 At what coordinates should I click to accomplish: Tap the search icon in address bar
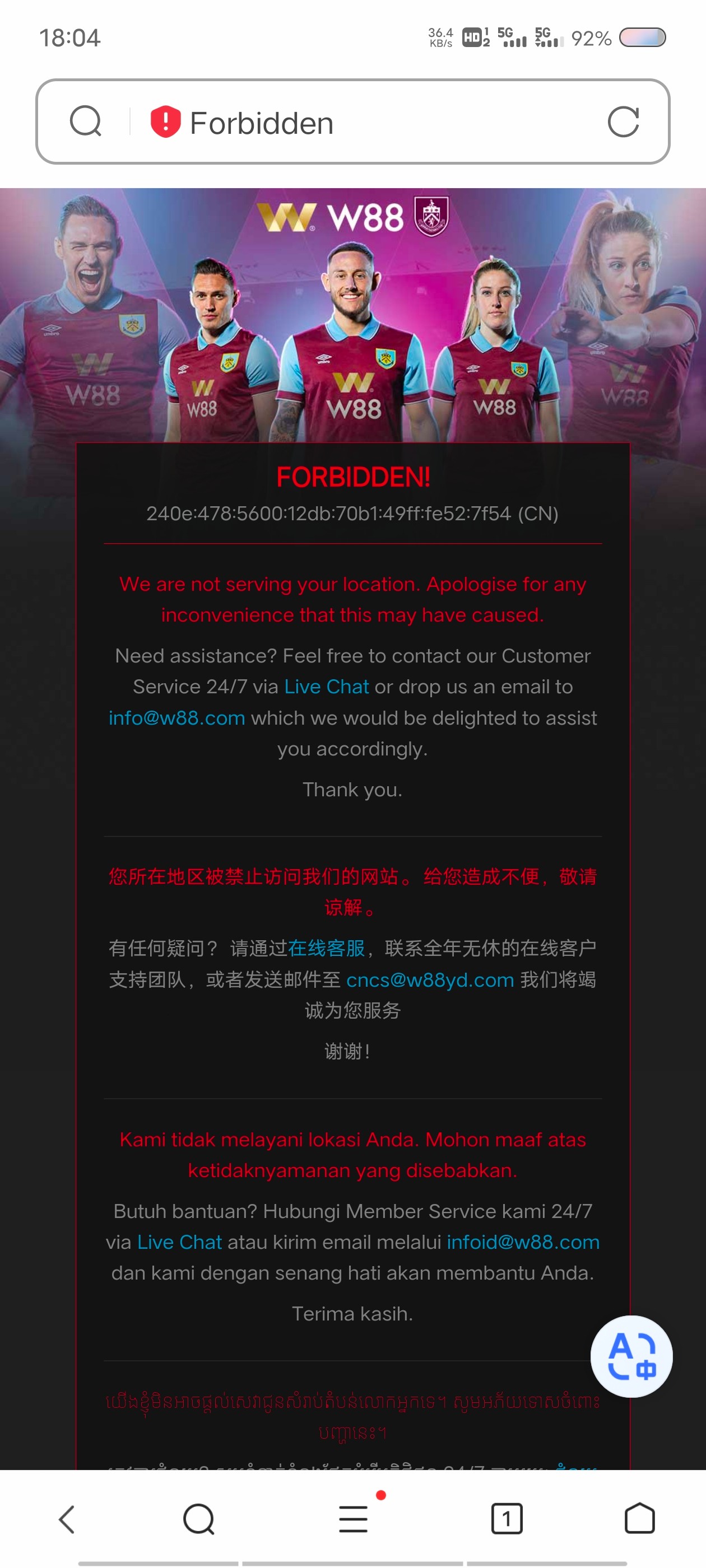[85, 121]
